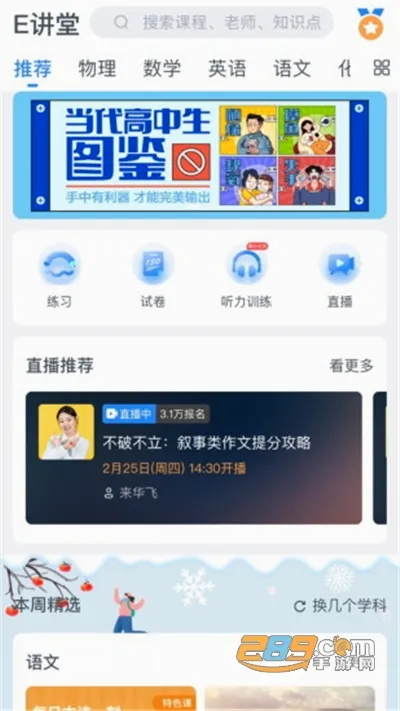The width and height of the screenshot is (400, 711).
Task: Open the all-subjects grid icon
Action: tap(381, 68)
